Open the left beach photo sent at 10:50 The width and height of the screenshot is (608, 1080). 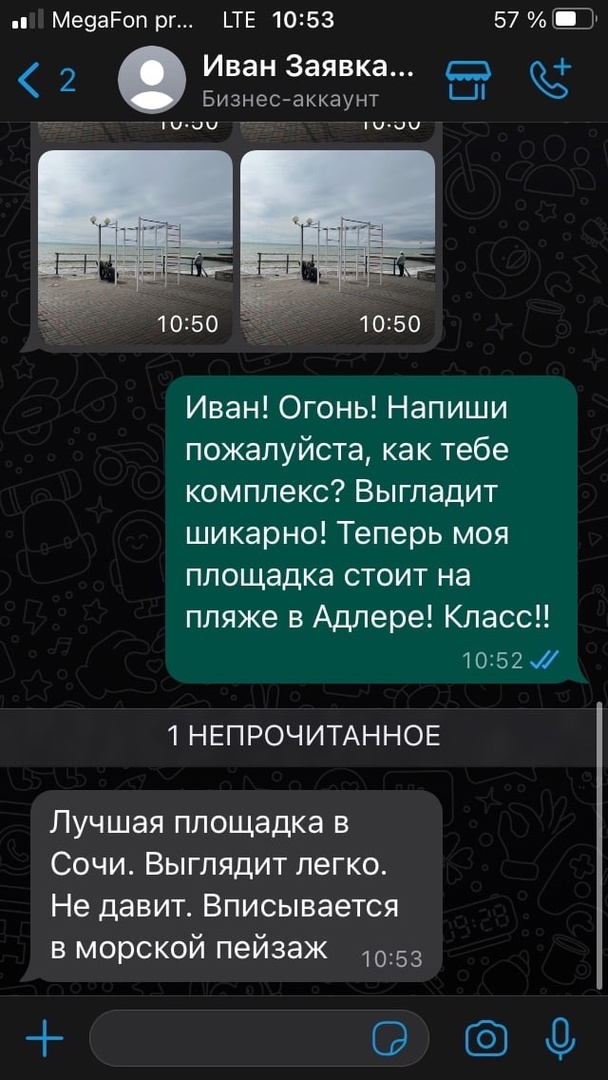[x=135, y=247]
